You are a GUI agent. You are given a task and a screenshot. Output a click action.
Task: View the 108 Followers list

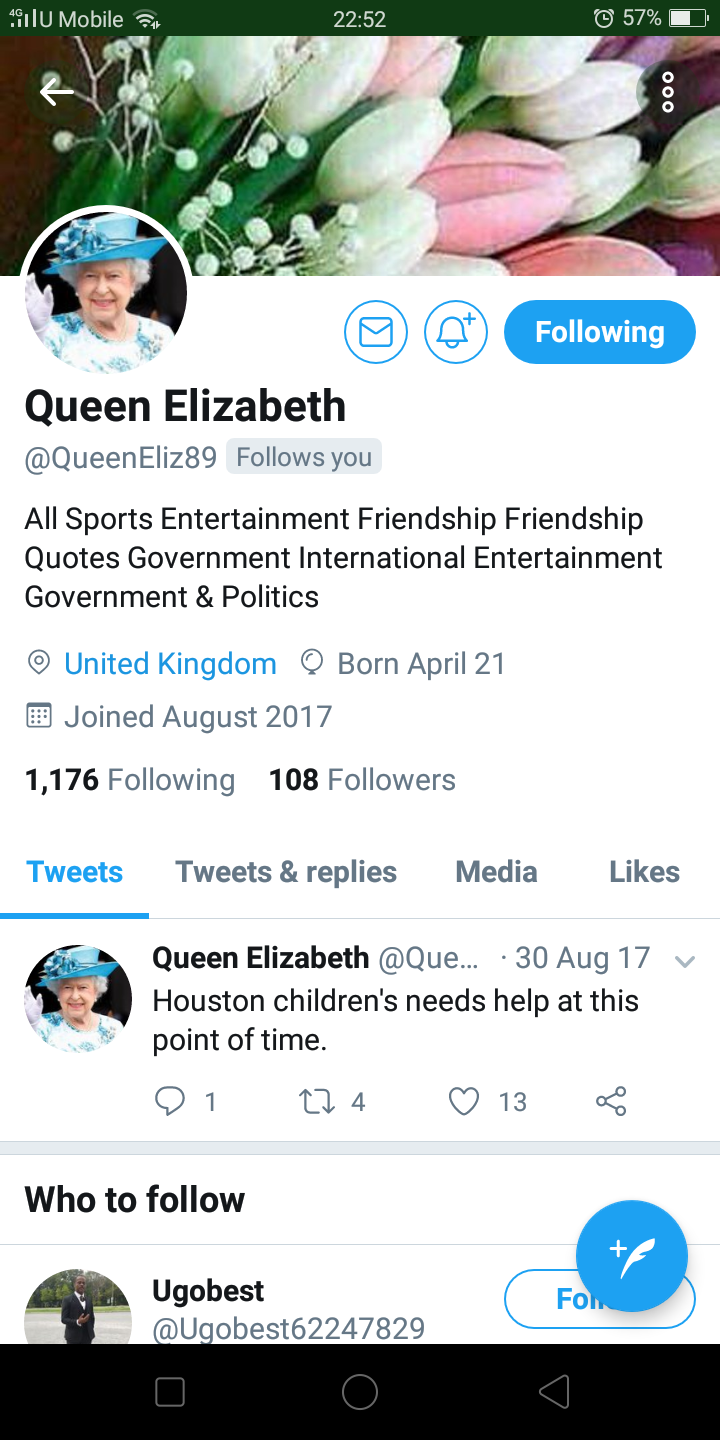pyautogui.click(x=362, y=780)
